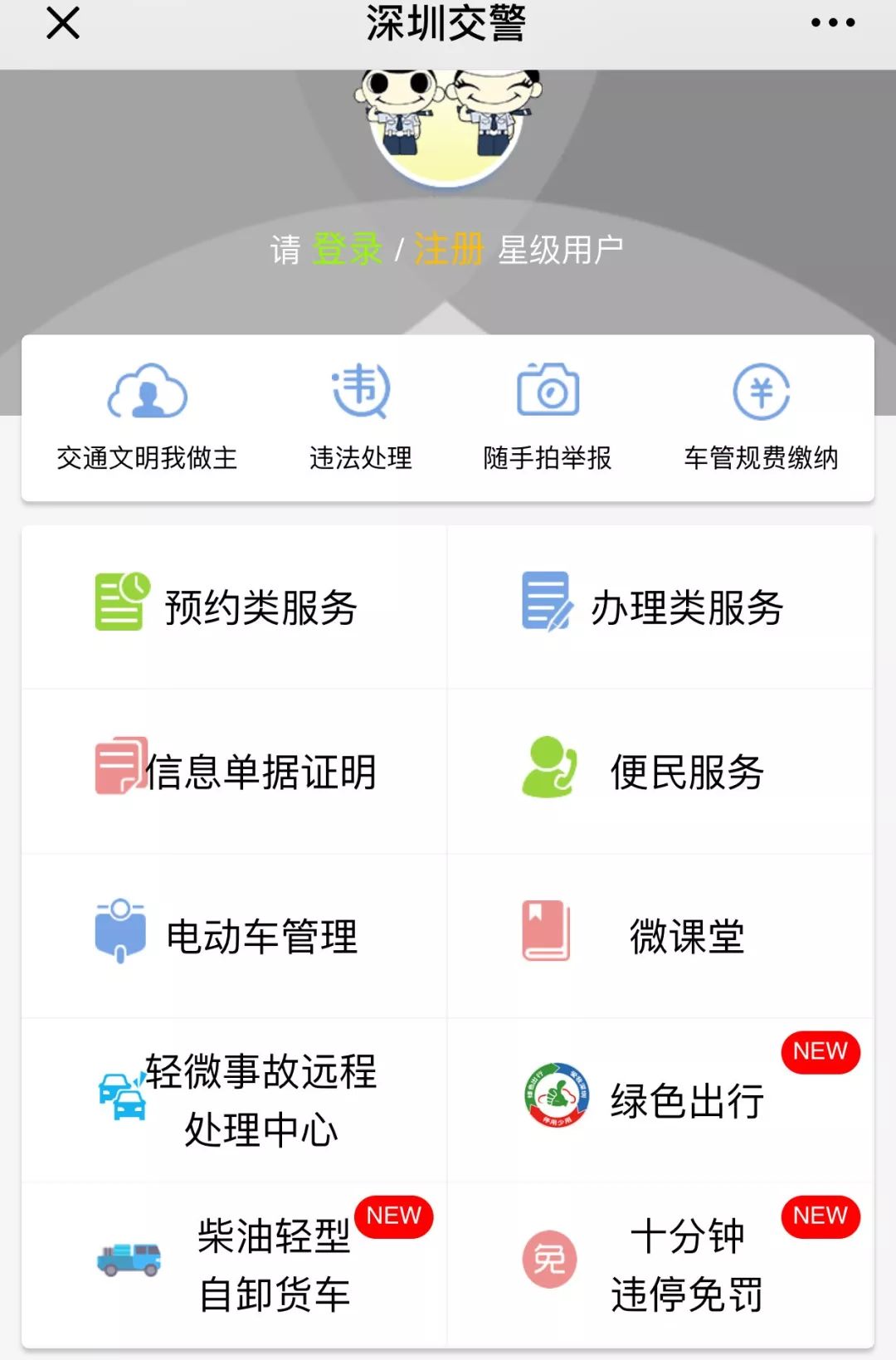Screen dimensions: 896x1360
Task: Select 预约类服务 appointment services
Action: (x=234, y=607)
